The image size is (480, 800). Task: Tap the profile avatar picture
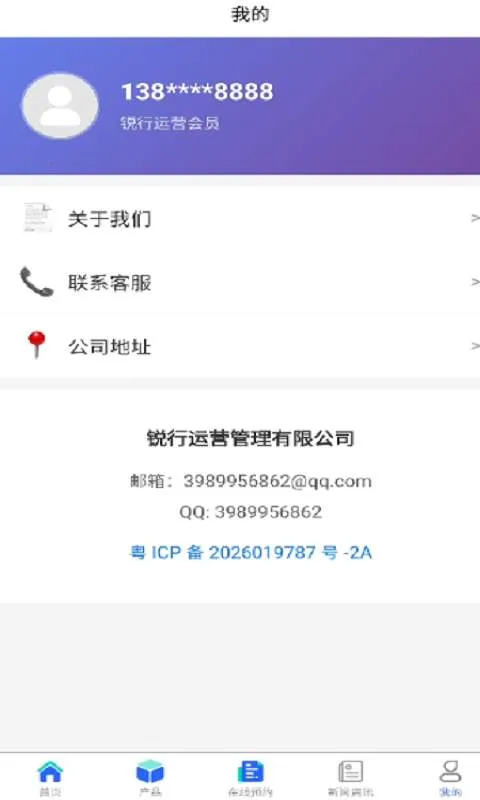click(60, 106)
